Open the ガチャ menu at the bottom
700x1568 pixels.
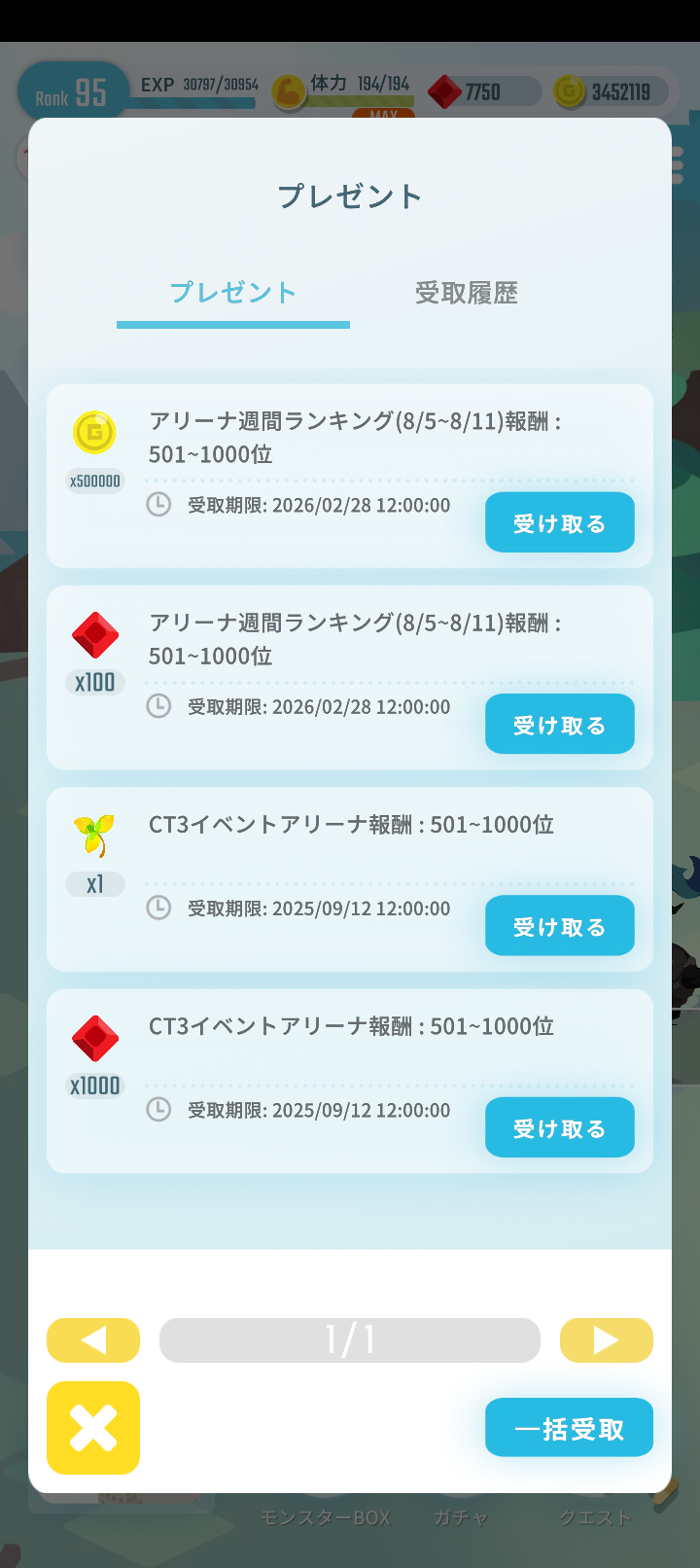tap(460, 1516)
